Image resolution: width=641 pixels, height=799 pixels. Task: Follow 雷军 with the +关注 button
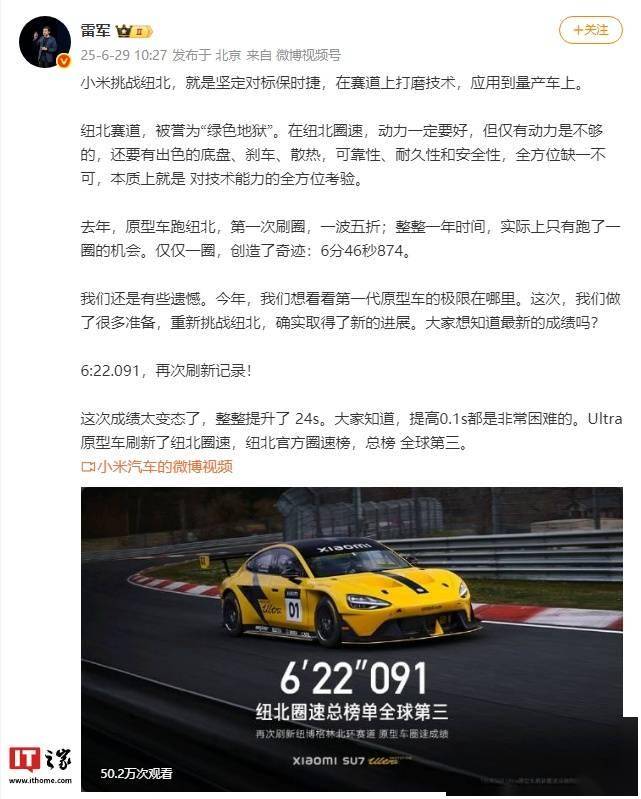click(590, 29)
